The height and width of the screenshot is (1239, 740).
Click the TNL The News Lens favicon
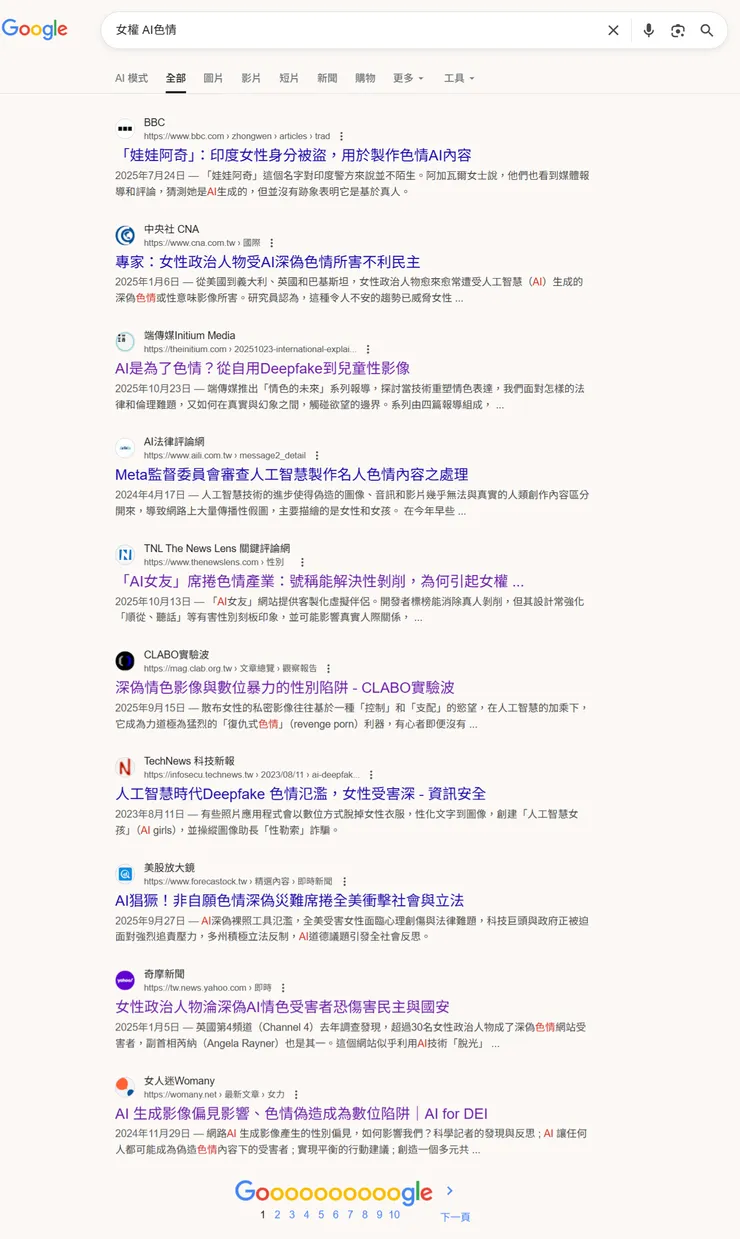[125, 554]
